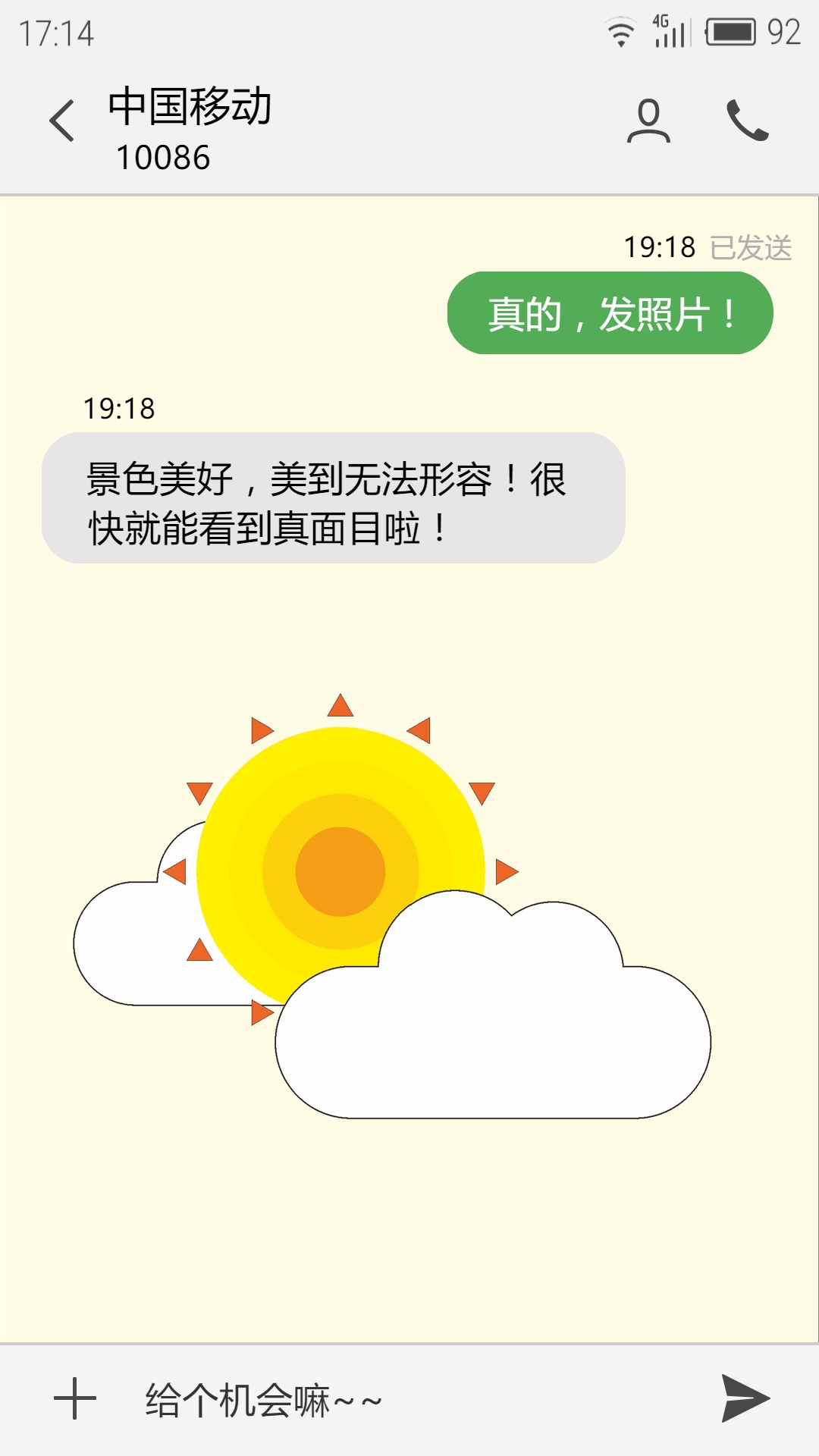Call 10086 with the phone icon
This screenshot has height=1456, width=819.
[x=748, y=121]
